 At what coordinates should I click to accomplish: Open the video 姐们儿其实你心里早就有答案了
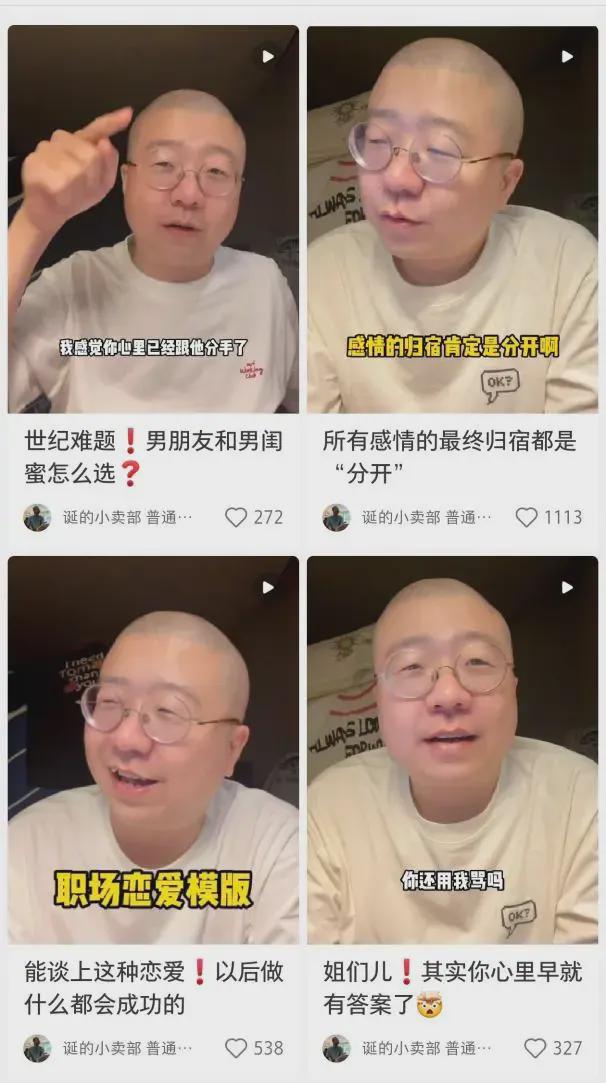[x=452, y=750]
